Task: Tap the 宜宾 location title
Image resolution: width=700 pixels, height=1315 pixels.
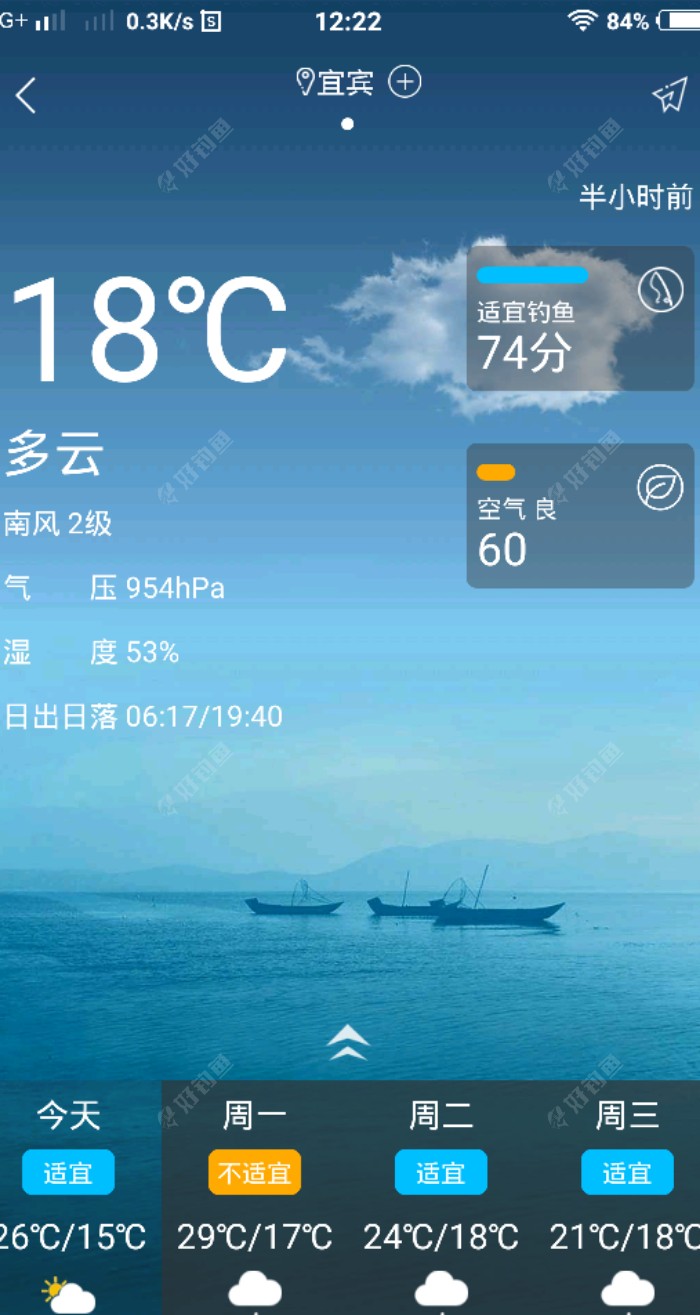Action: click(x=343, y=83)
